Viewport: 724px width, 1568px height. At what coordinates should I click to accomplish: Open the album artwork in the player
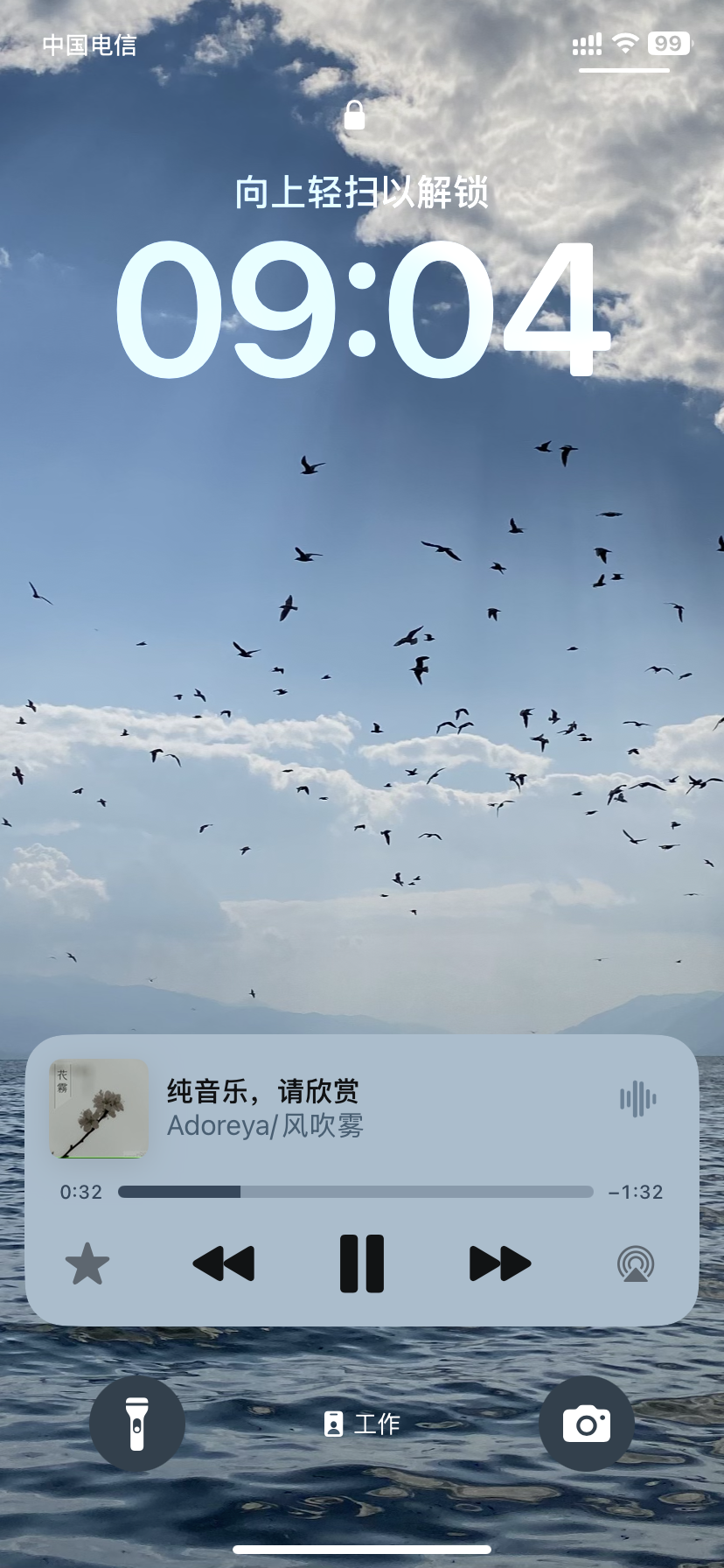(99, 1109)
